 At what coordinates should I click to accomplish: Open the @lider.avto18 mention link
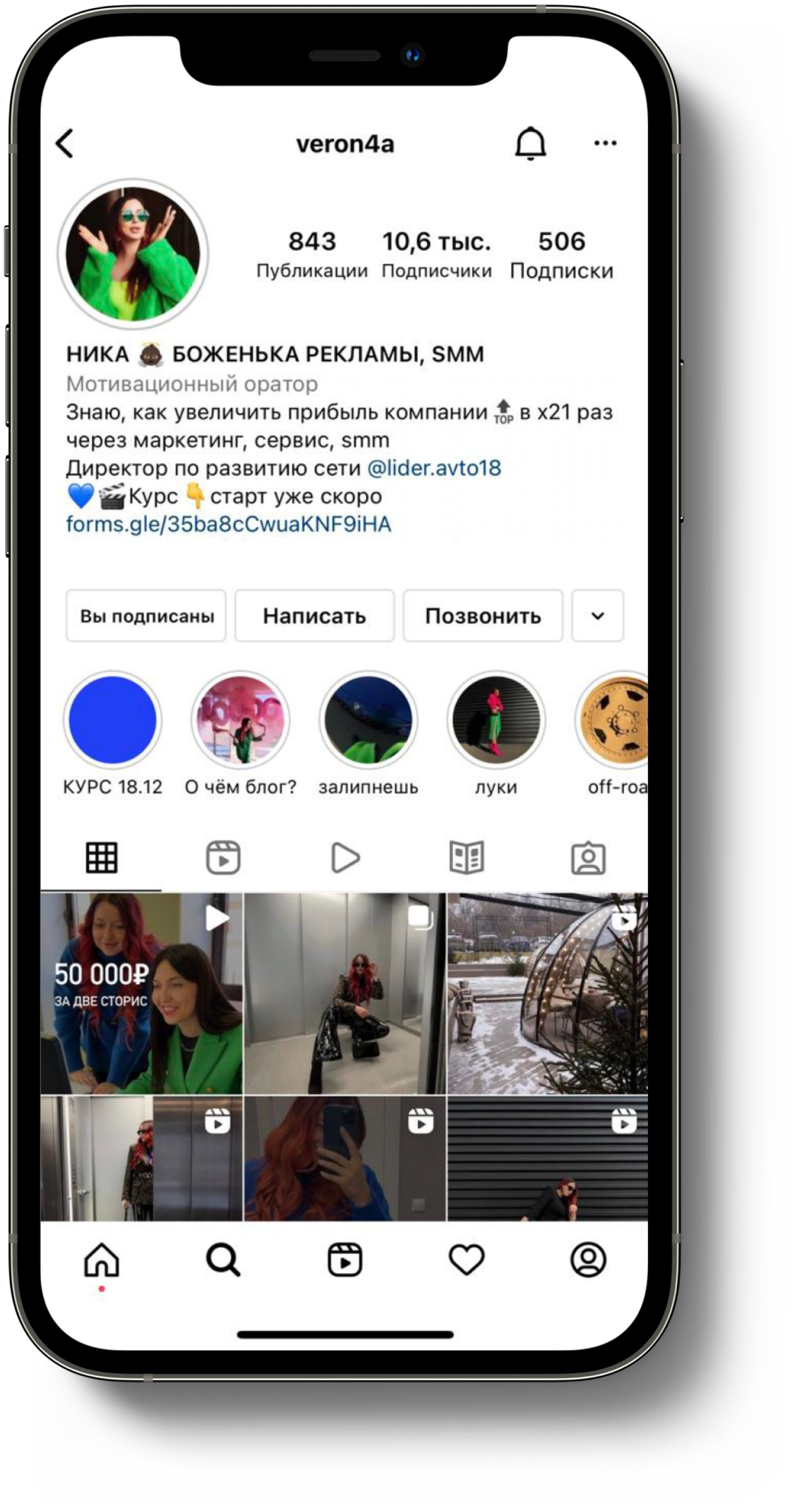tap(434, 468)
